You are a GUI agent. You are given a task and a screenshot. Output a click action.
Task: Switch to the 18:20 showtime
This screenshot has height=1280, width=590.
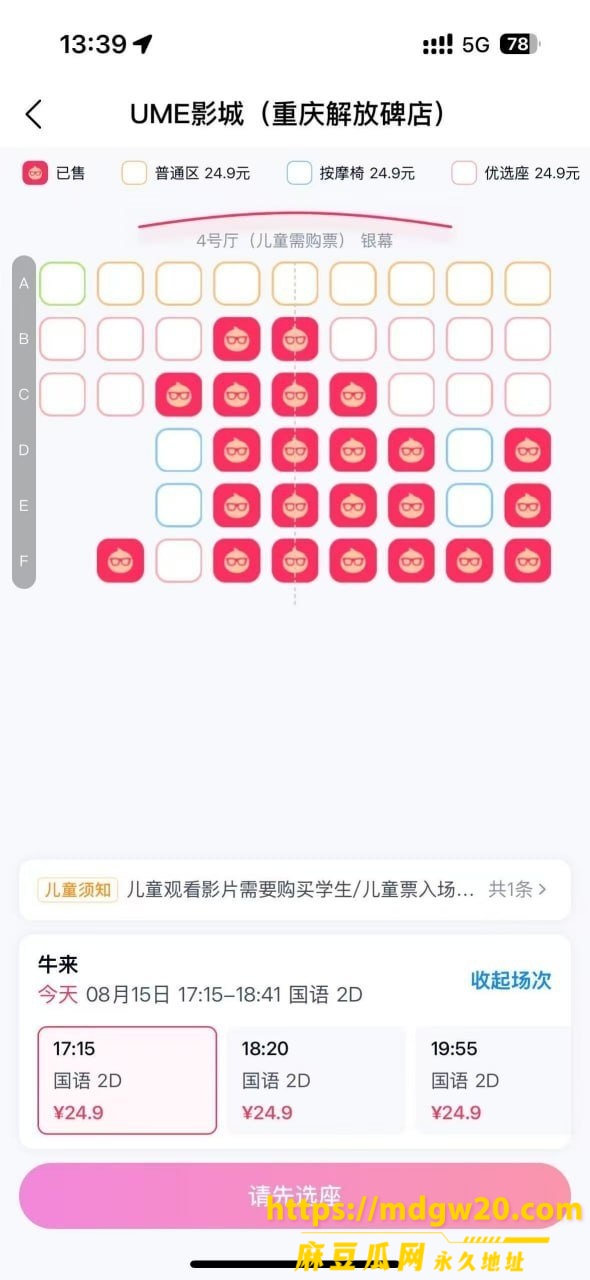pos(316,1080)
